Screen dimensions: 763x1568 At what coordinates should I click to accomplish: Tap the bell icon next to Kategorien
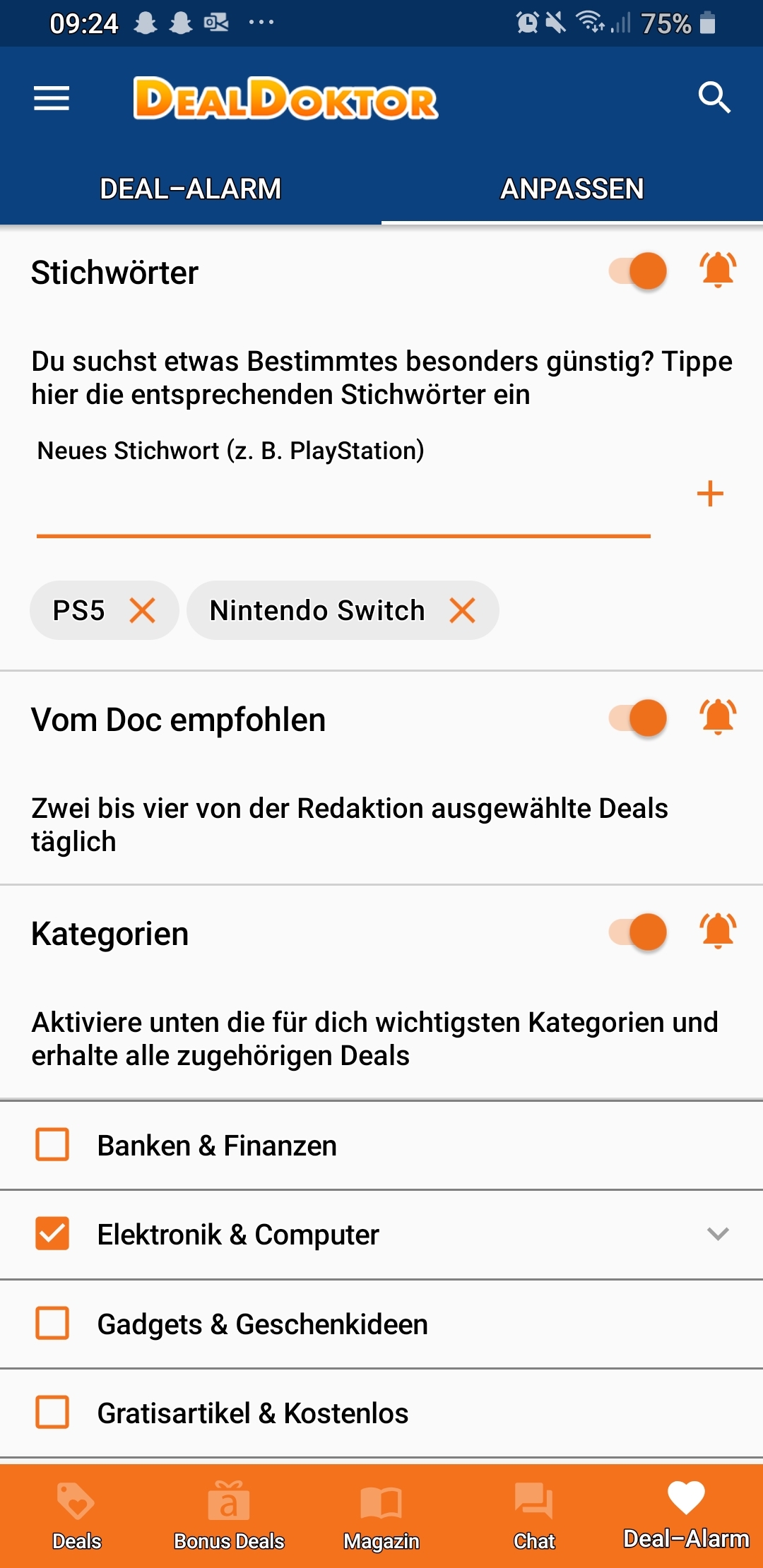click(718, 931)
